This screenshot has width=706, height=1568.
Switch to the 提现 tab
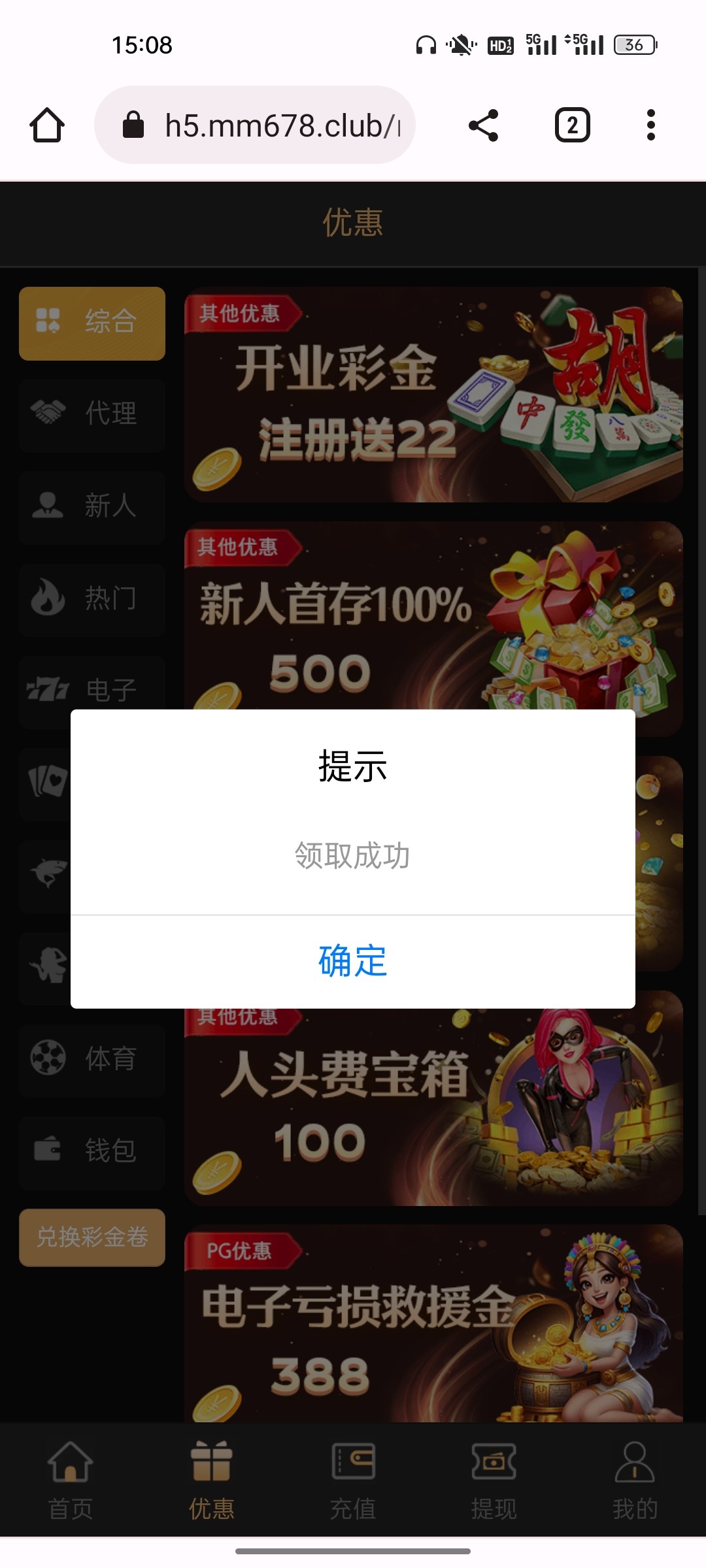click(494, 1480)
